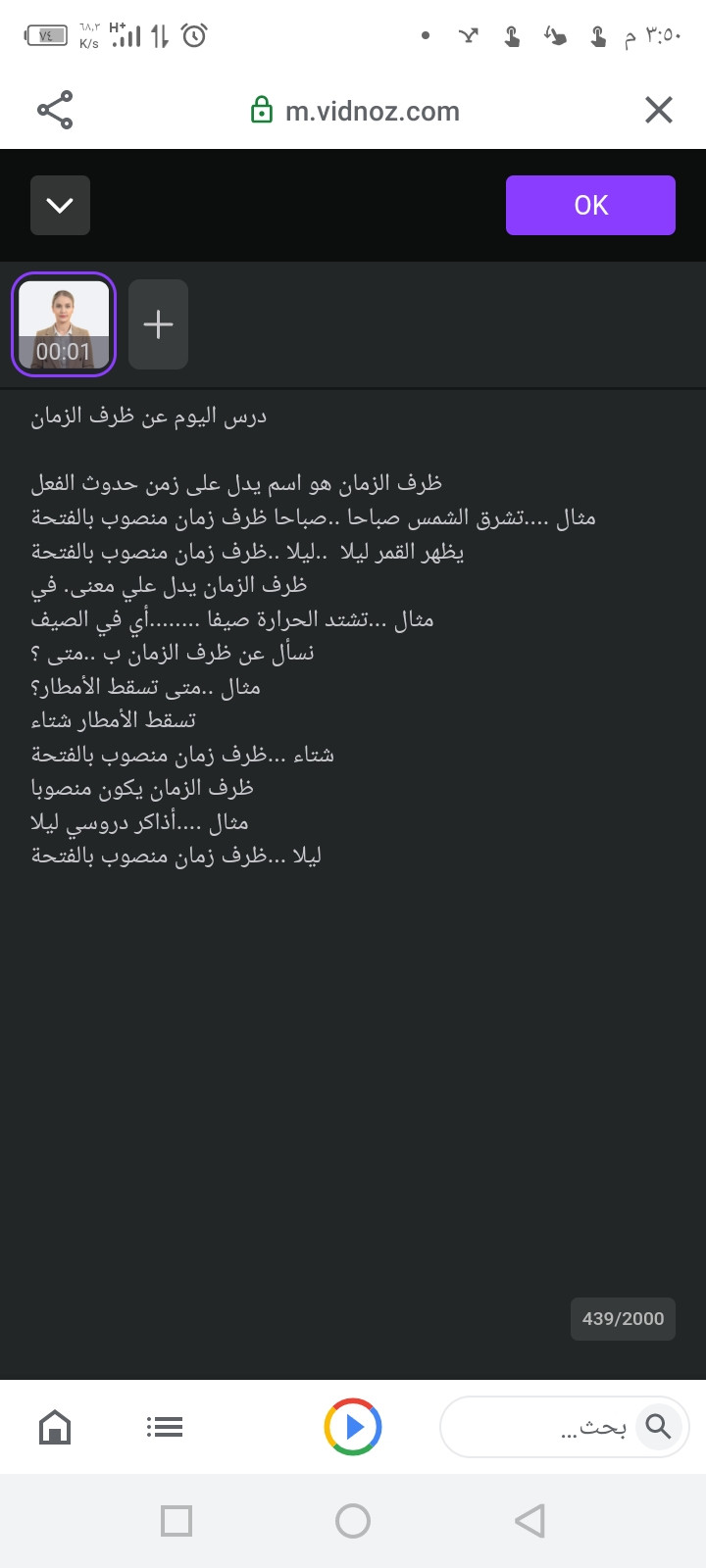
Task: Open the system recent apps view
Action: [176, 1521]
